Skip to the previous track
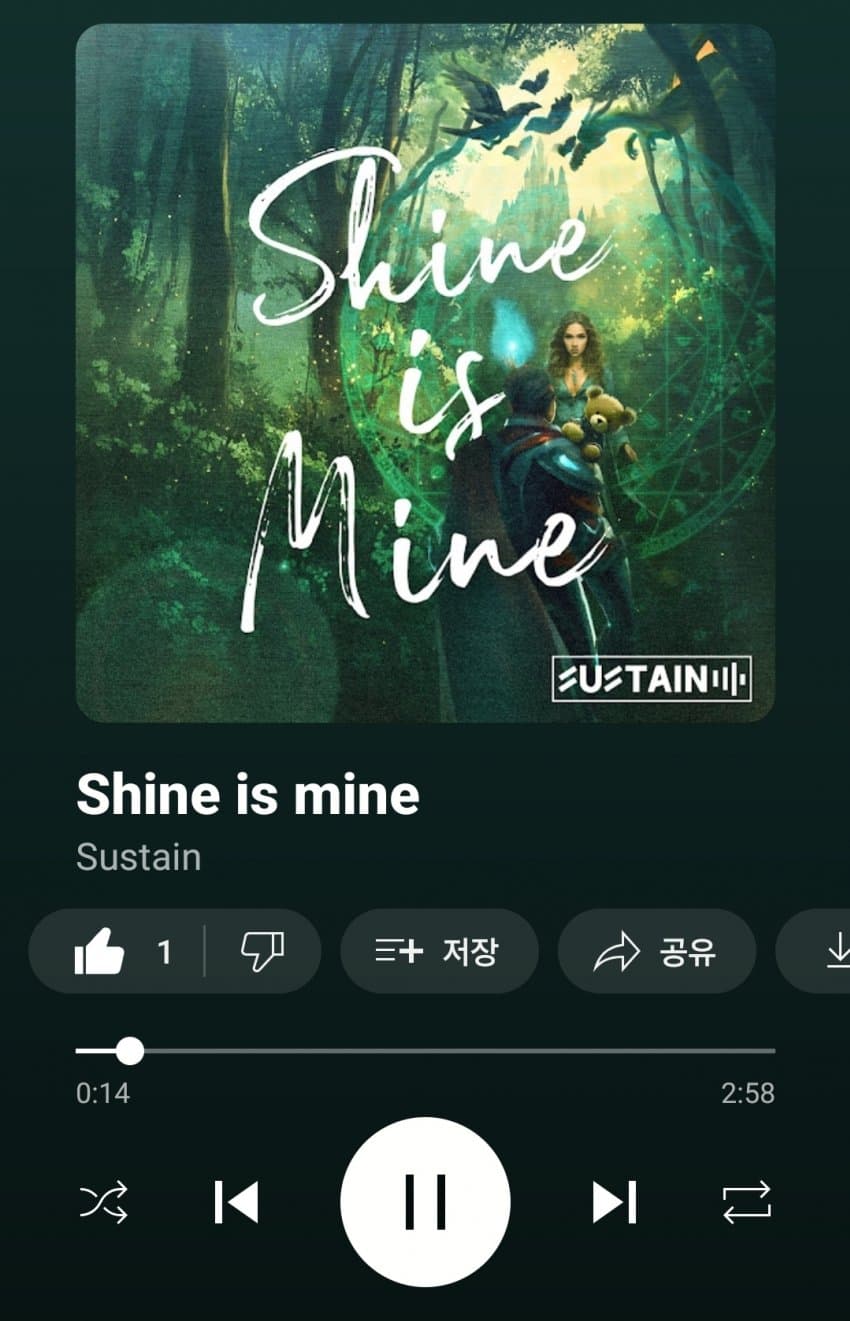850x1321 pixels. [237, 1202]
